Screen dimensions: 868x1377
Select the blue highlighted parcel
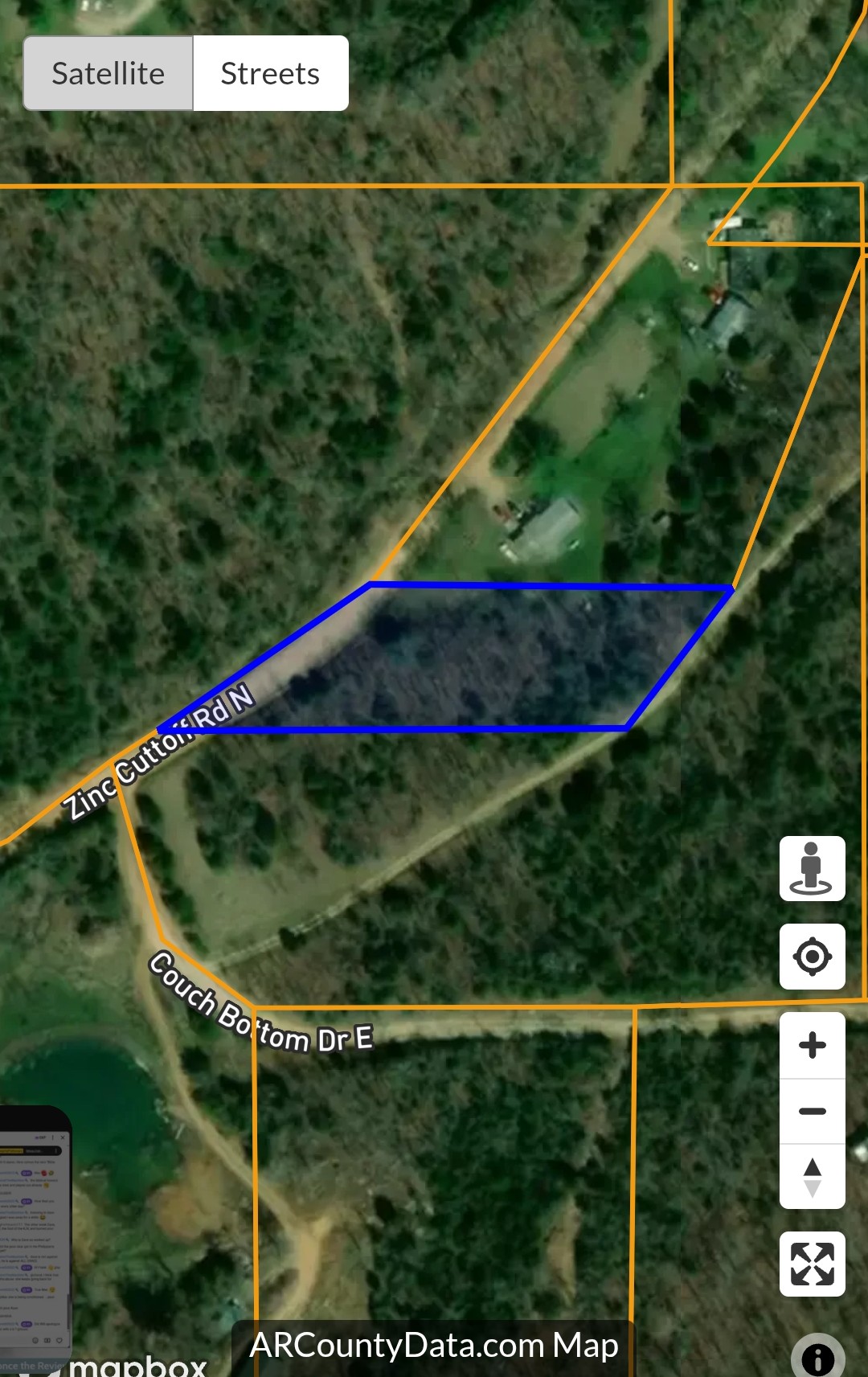tap(482, 655)
